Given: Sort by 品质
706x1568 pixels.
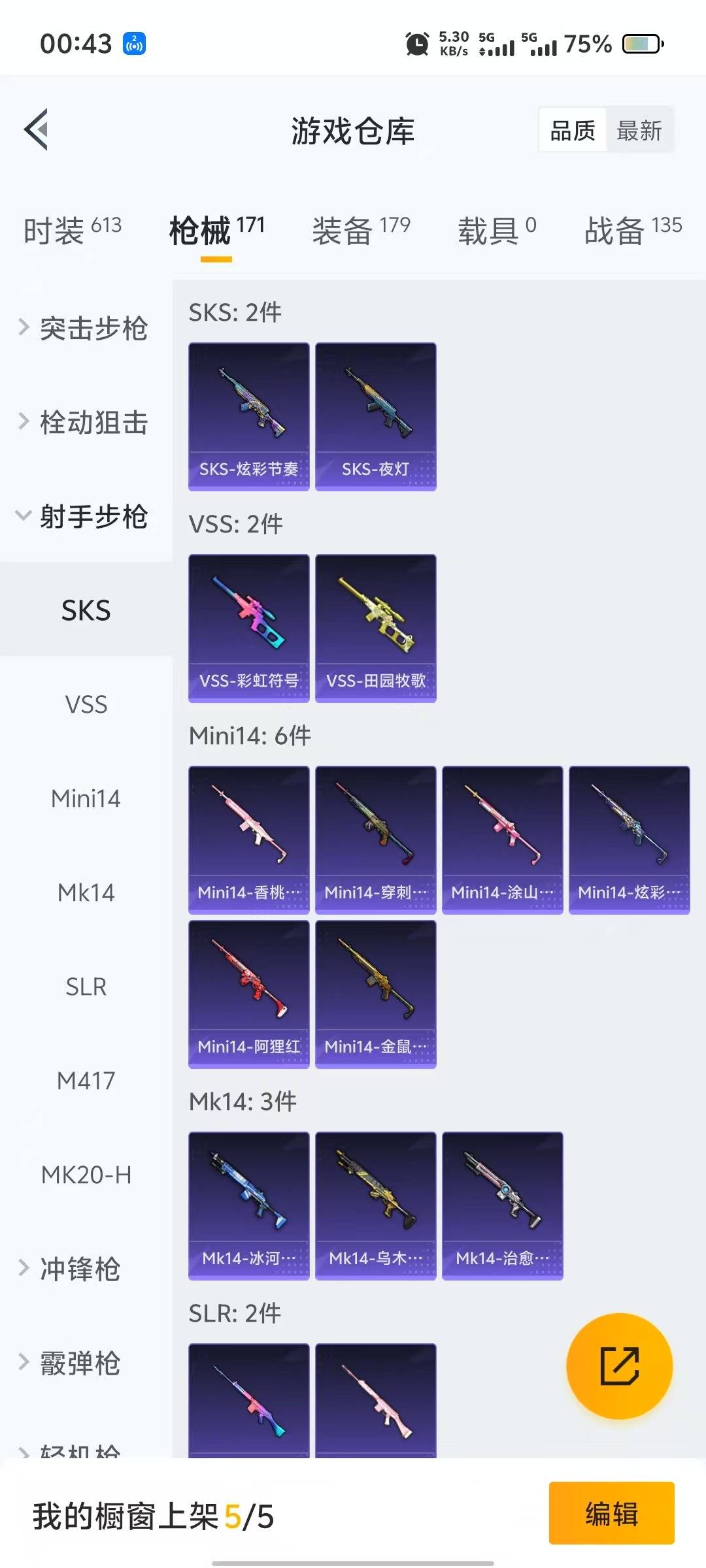Looking at the screenshot, I should (x=573, y=131).
